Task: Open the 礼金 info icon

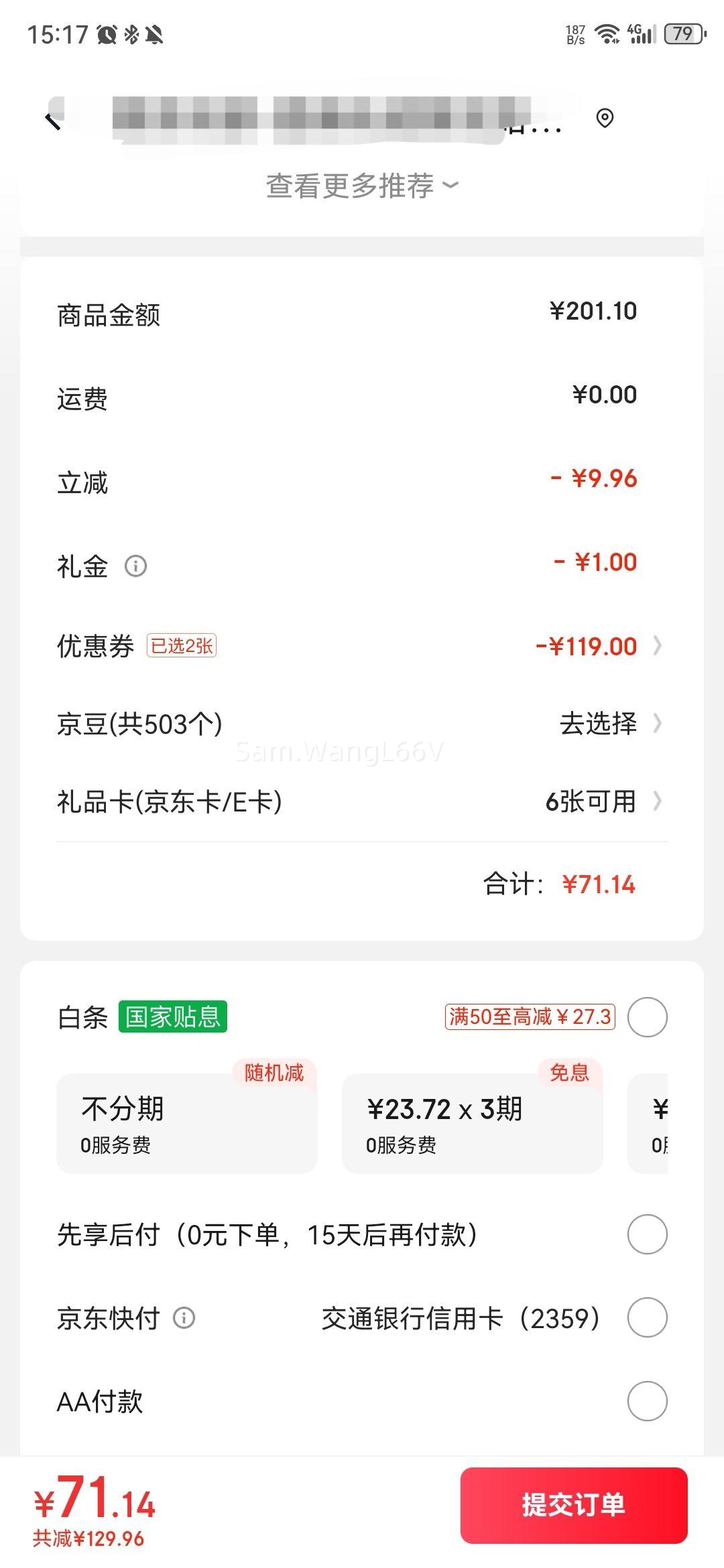Action: tap(135, 566)
